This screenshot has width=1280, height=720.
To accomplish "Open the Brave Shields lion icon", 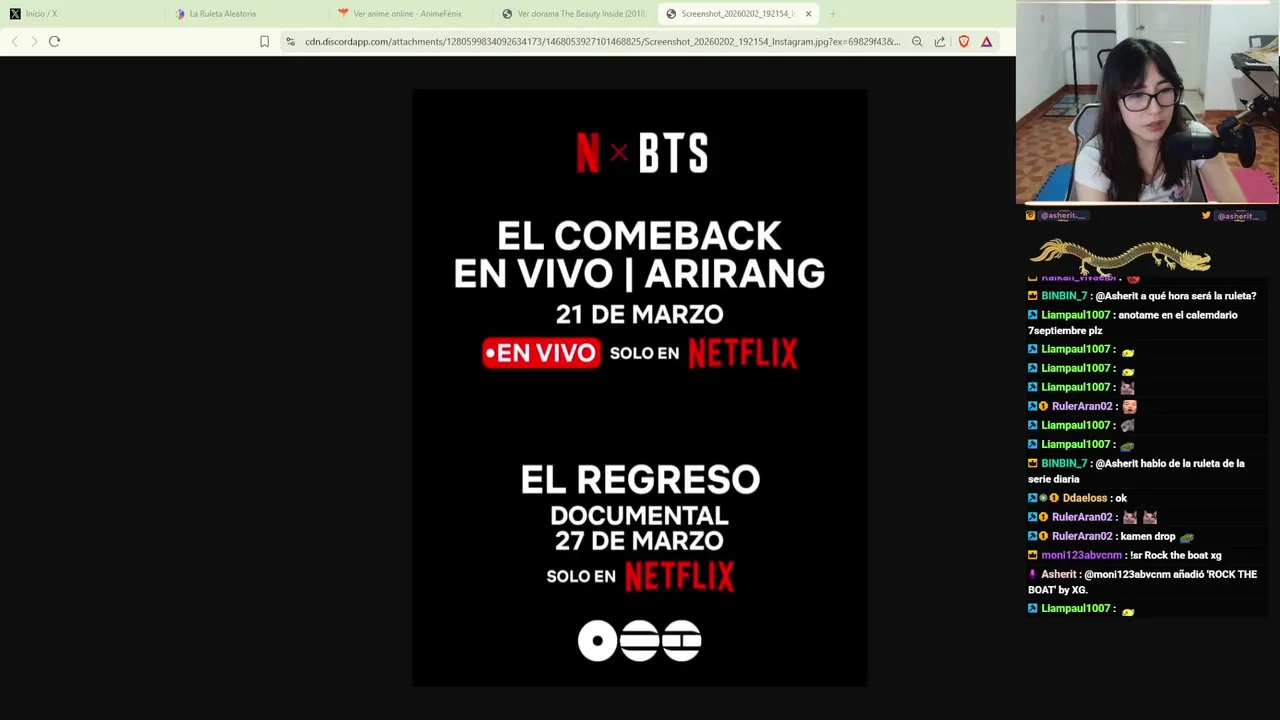I will [x=964, y=42].
